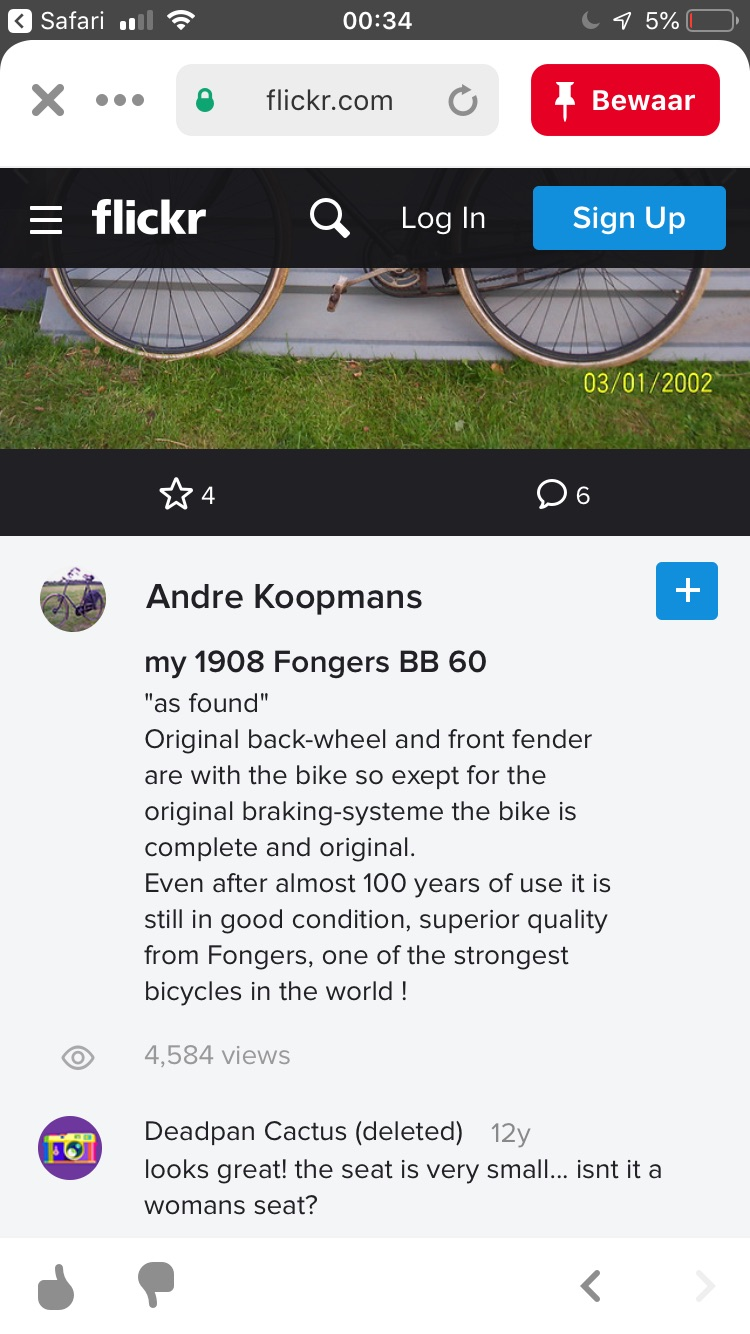Image resolution: width=750 pixels, height=1334 pixels.
Task: Open the three-dot browser options
Action: click(x=120, y=100)
